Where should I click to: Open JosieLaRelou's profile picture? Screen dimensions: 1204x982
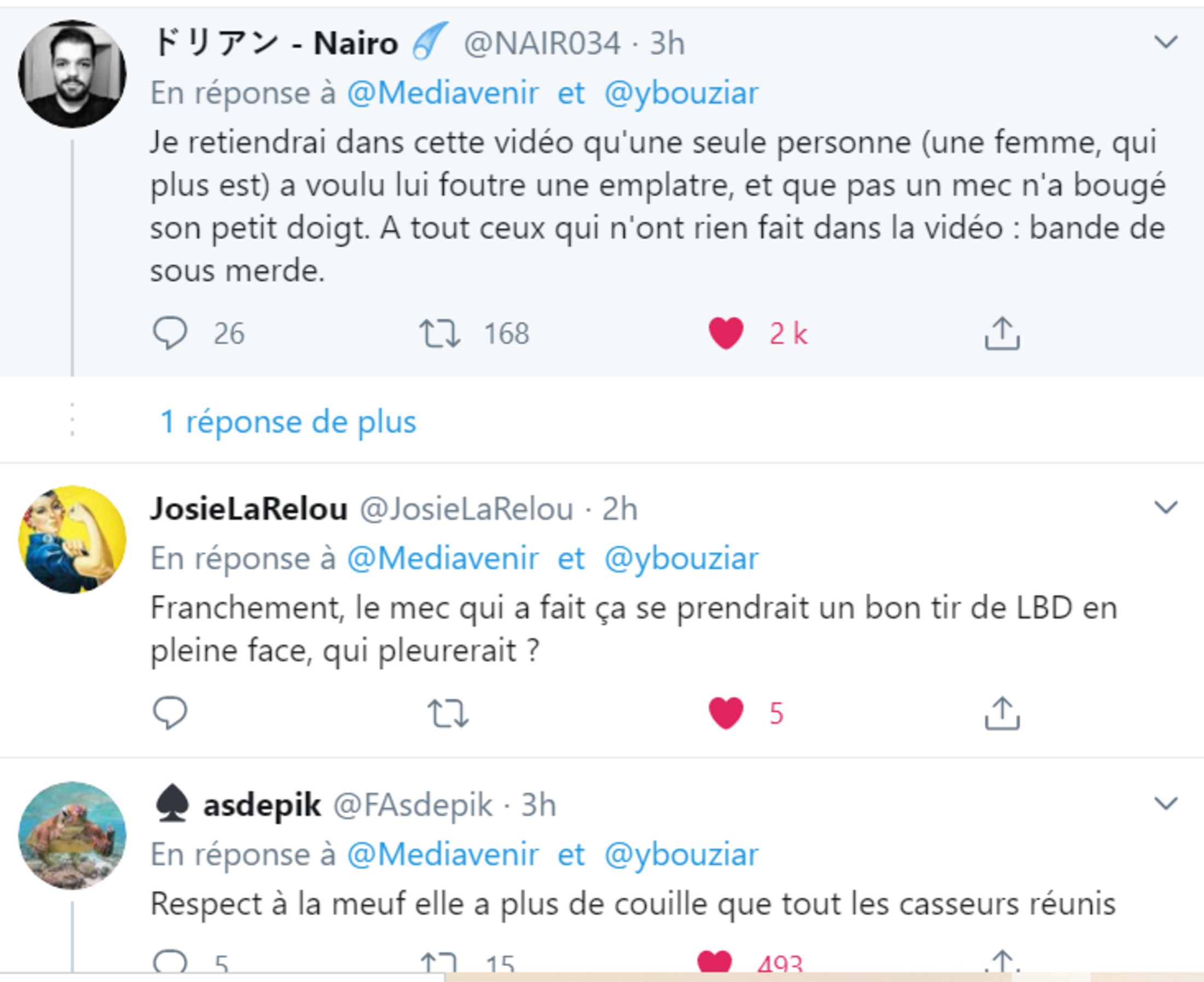pos(72,539)
